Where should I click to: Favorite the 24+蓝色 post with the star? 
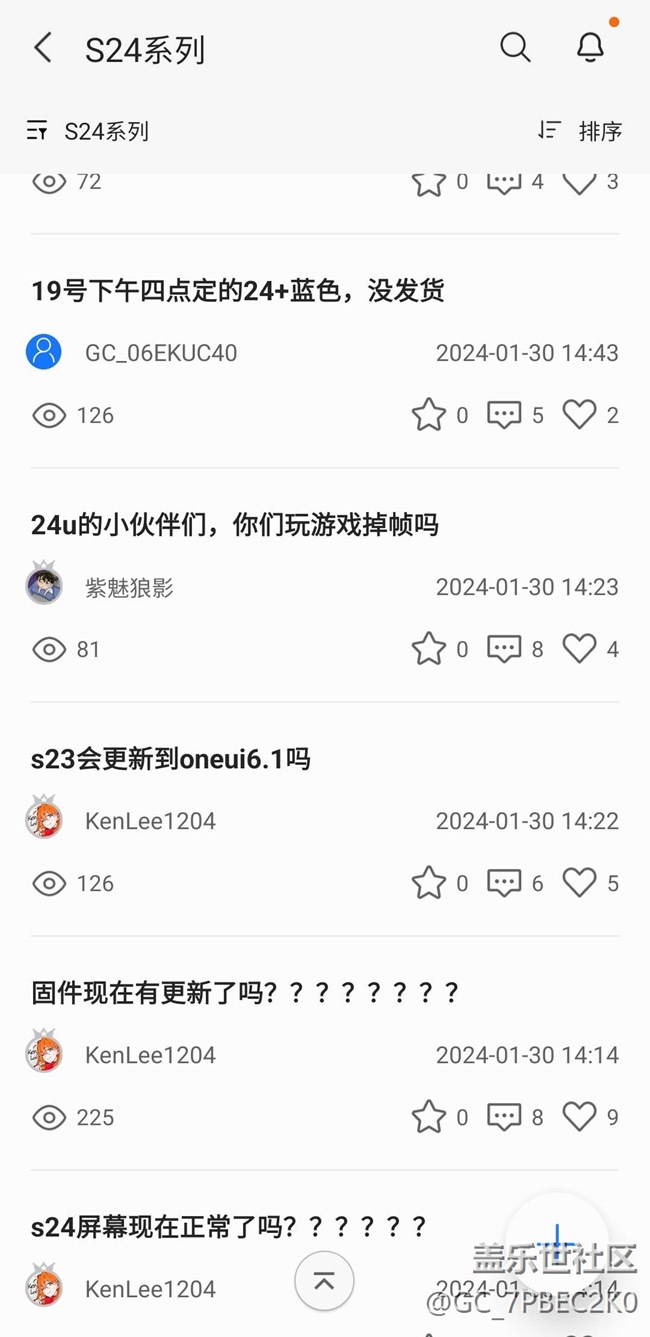pos(429,415)
